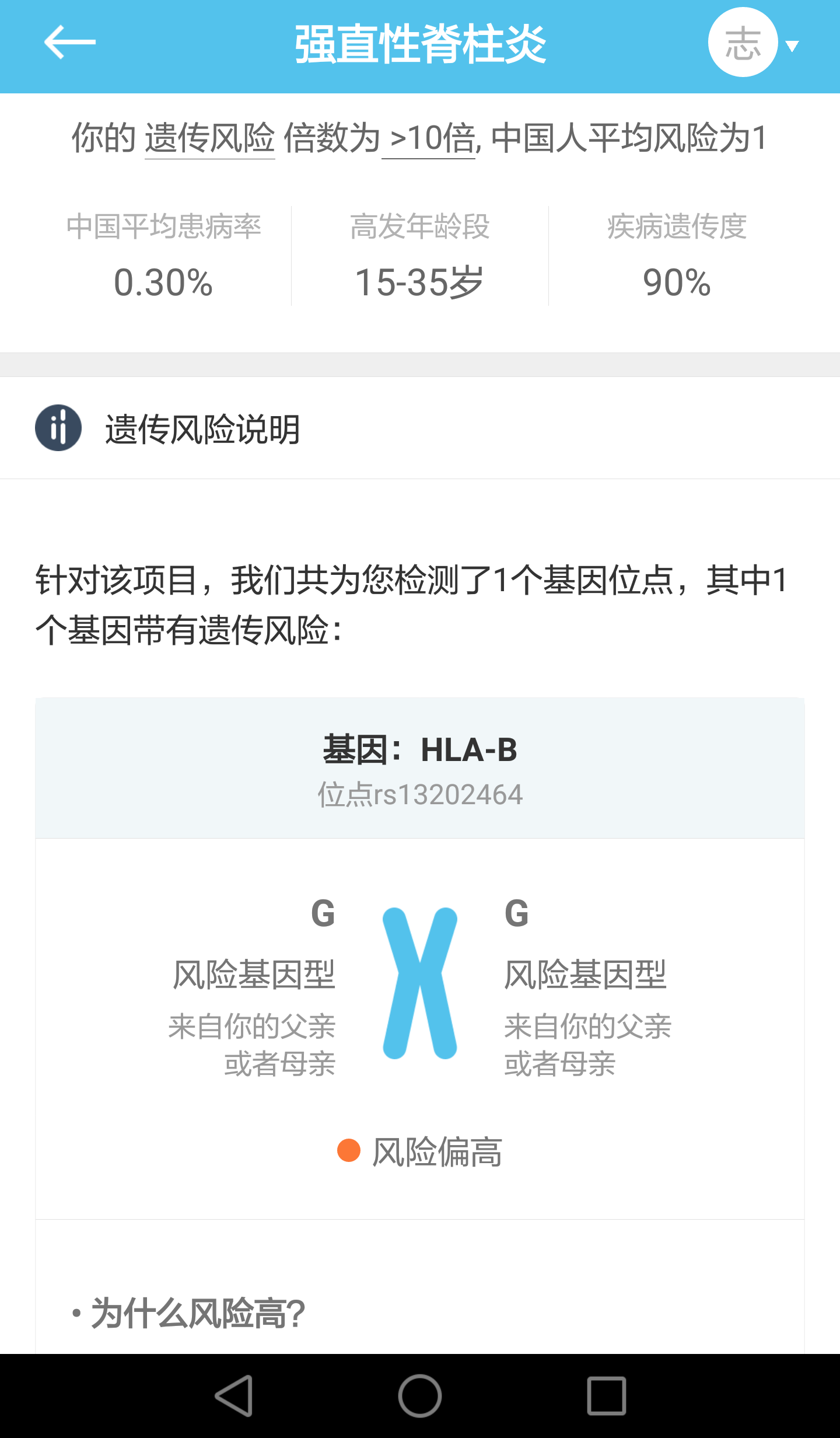Go back using the top-left arrow
This screenshot has height=1438, width=840.
point(69,43)
